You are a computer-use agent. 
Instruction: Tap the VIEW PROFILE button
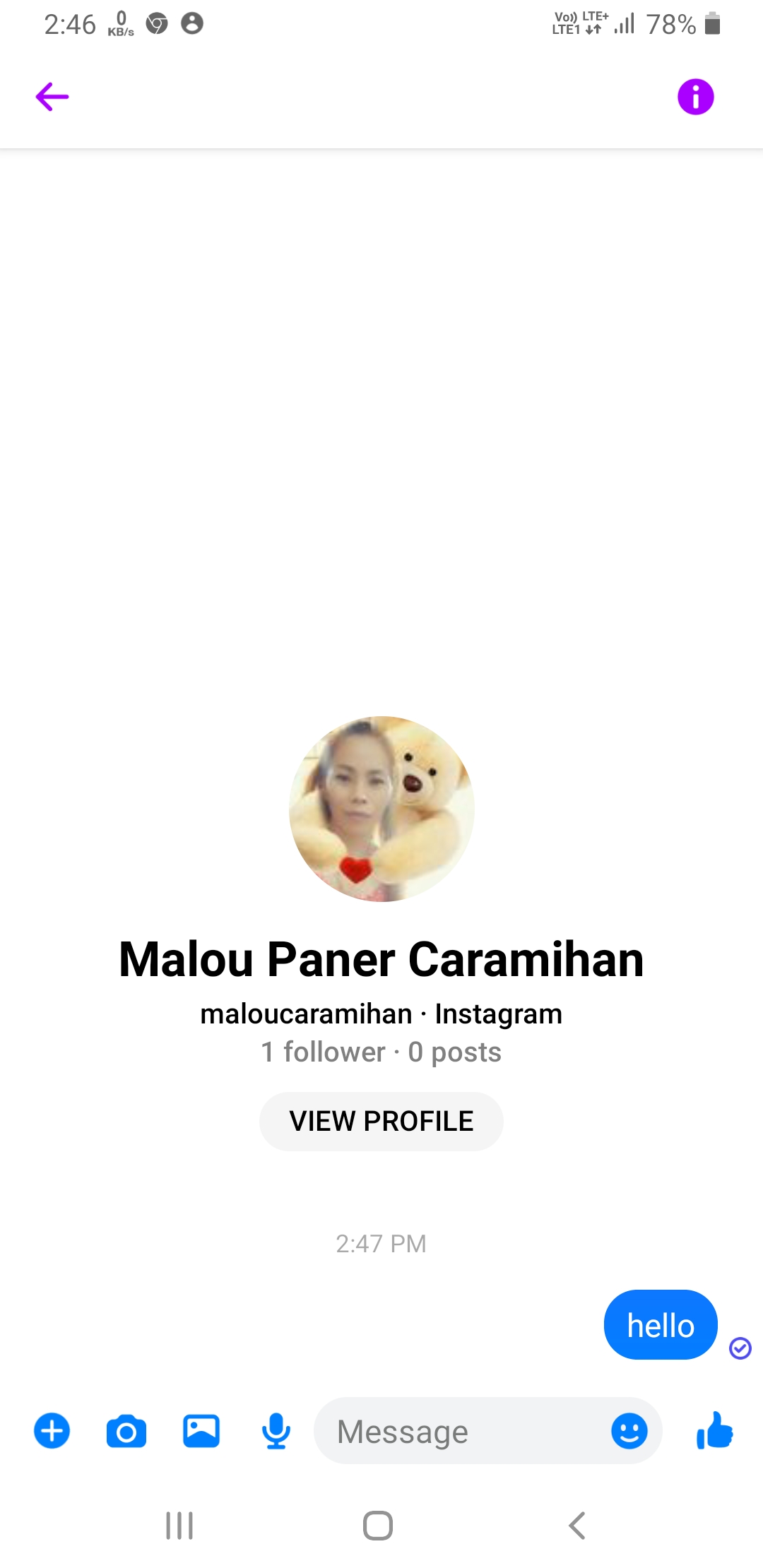381,1122
